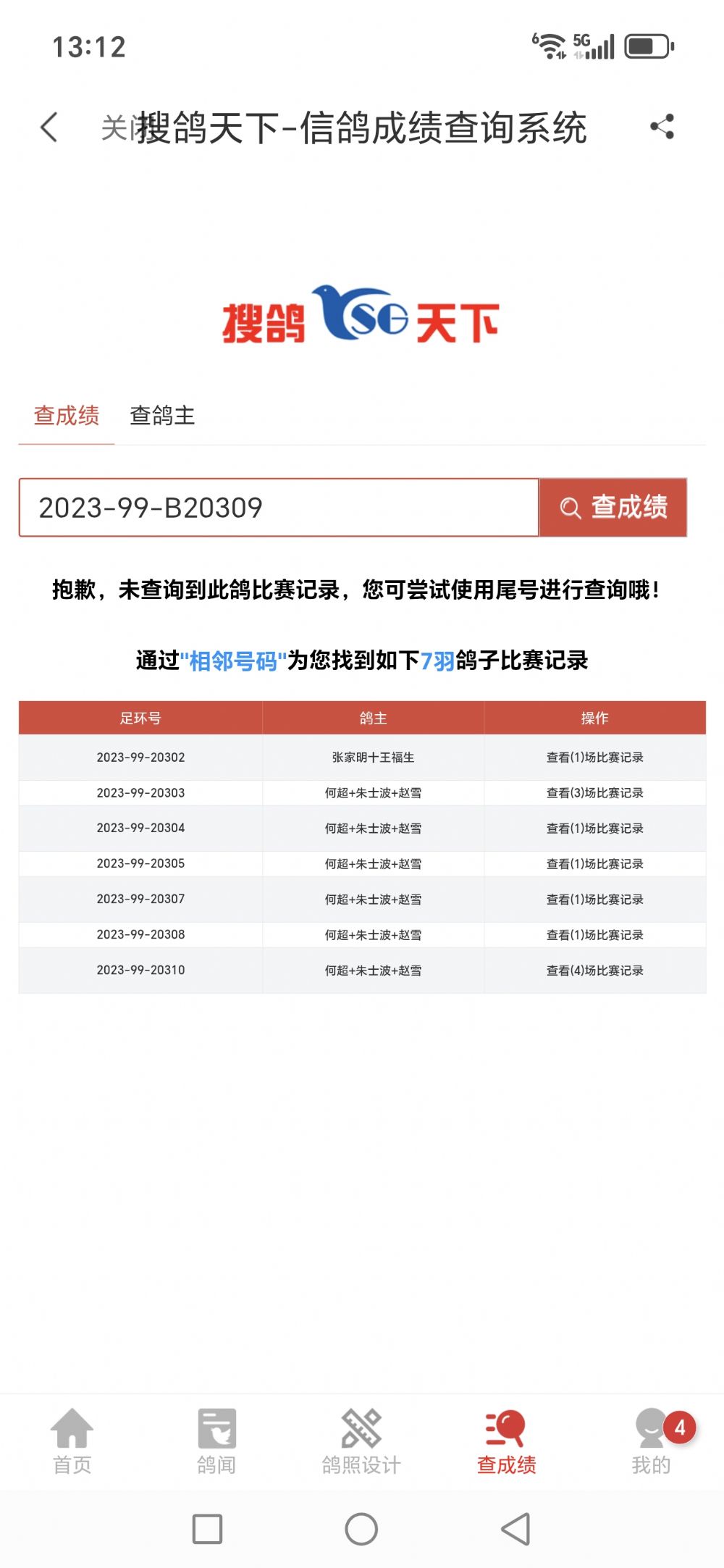Switch to the 查鸽主 tab
Image resolution: width=724 pixels, height=1568 pixels.
(x=162, y=416)
